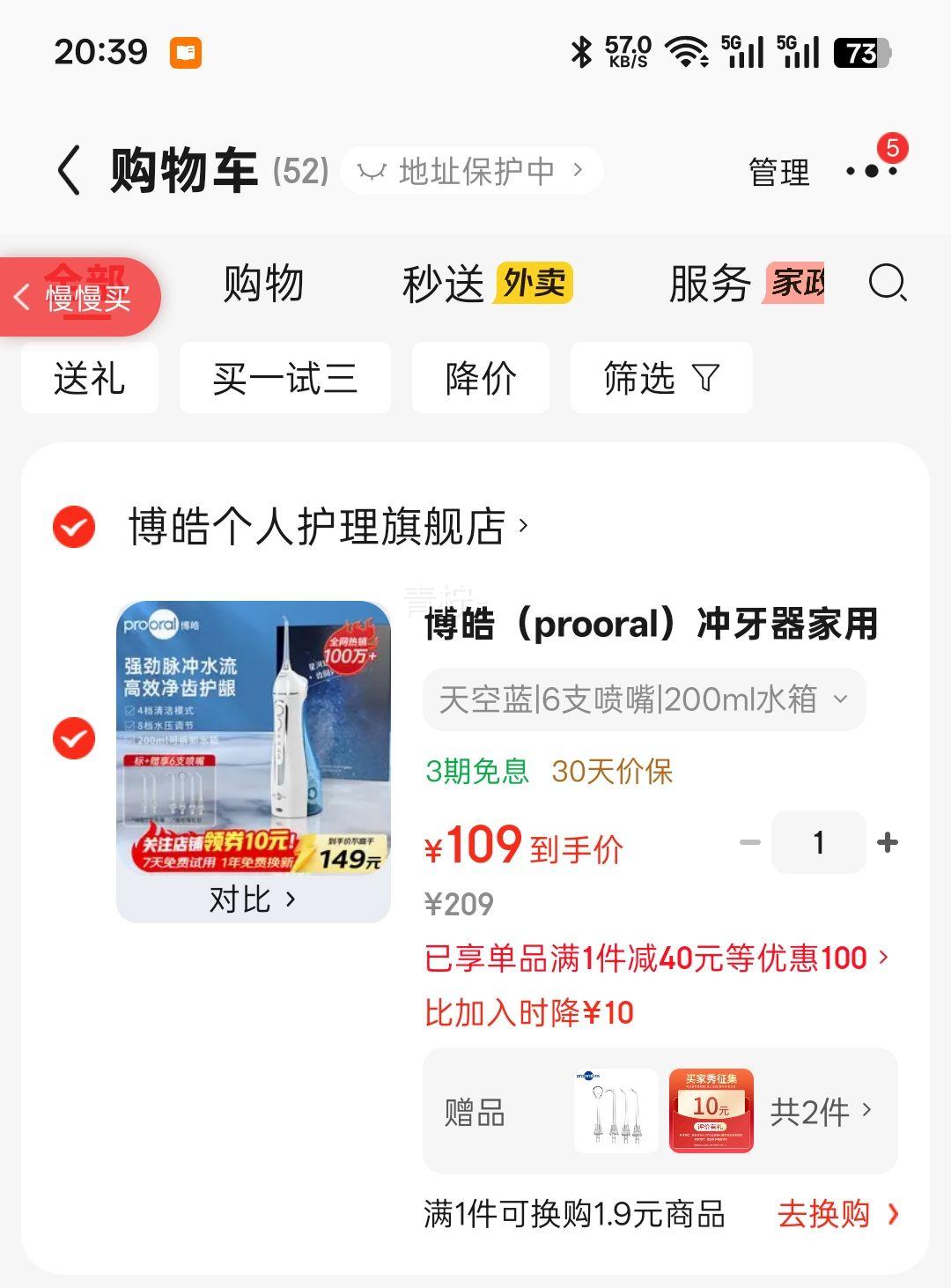
Task: Tap the megaphone icon on 地址保护中 banner
Action: tap(373, 169)
